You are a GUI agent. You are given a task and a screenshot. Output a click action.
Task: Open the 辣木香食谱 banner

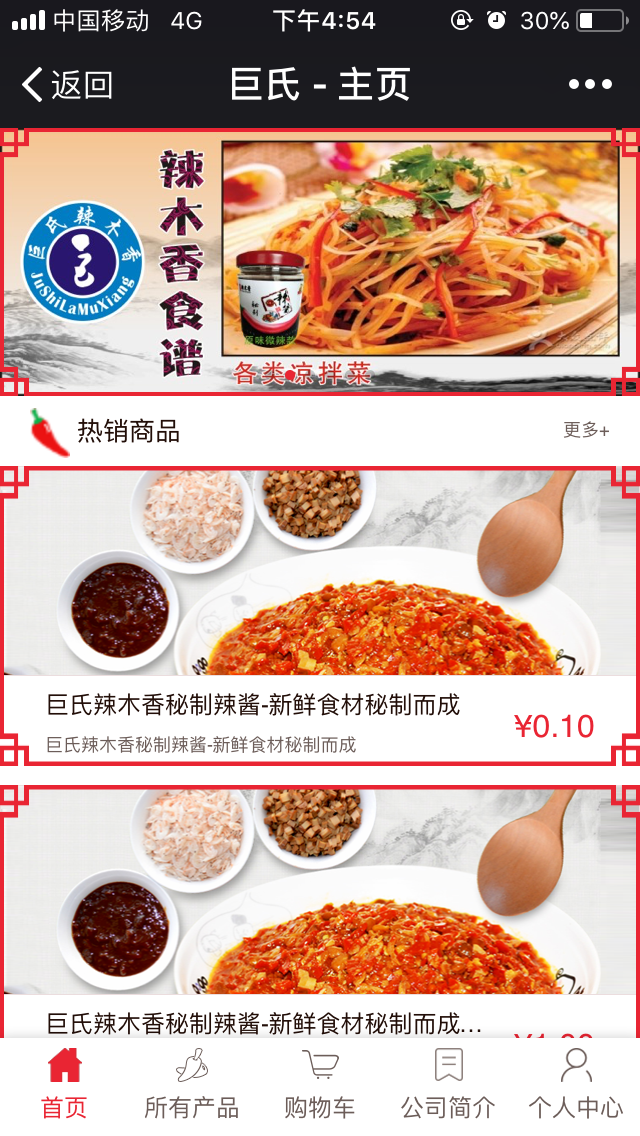click(x=320, y=260)
